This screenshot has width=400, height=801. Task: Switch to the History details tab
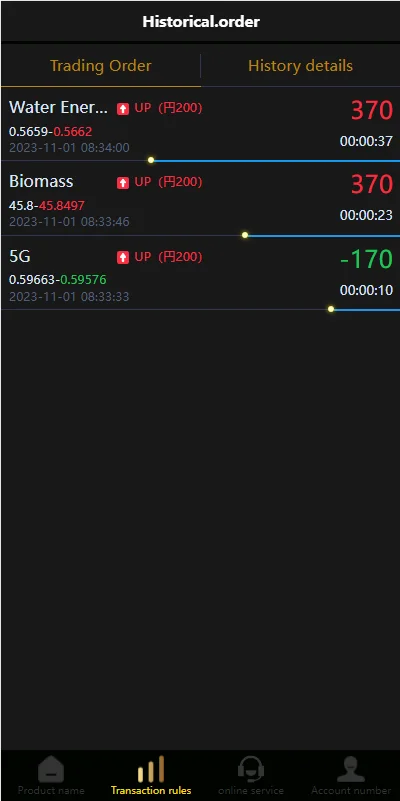[x=300, y=66]
